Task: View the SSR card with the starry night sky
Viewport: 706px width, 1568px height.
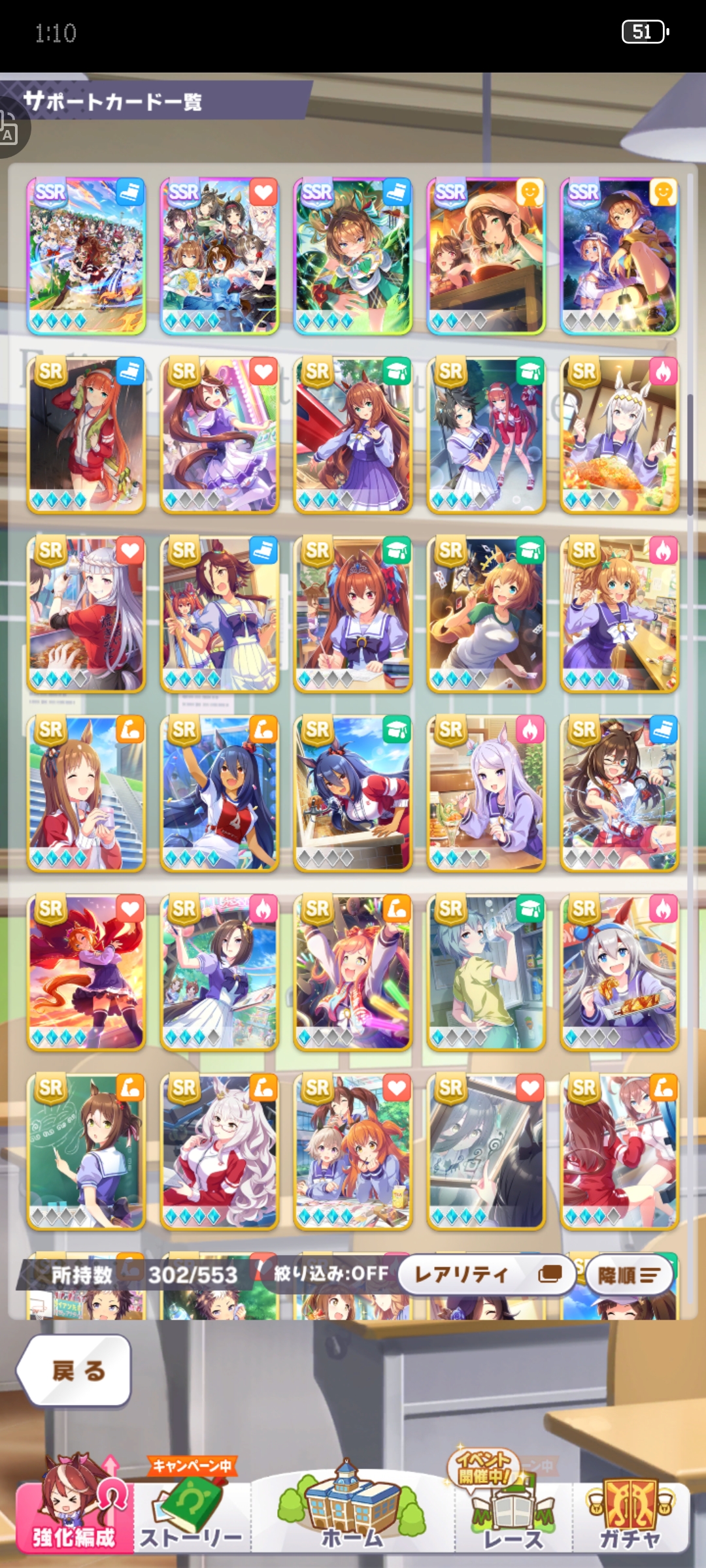Action: click(x=620, y=256)
